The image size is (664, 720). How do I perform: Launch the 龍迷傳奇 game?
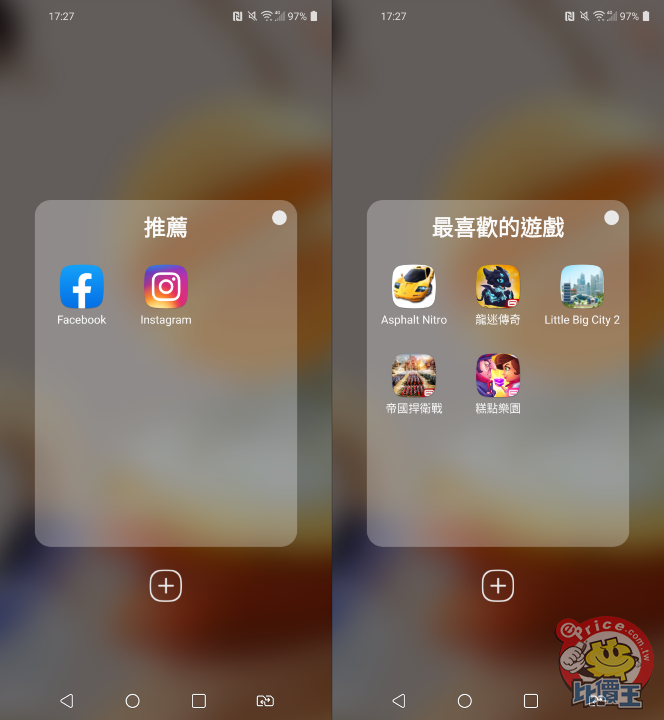click(x=498, y=287)
